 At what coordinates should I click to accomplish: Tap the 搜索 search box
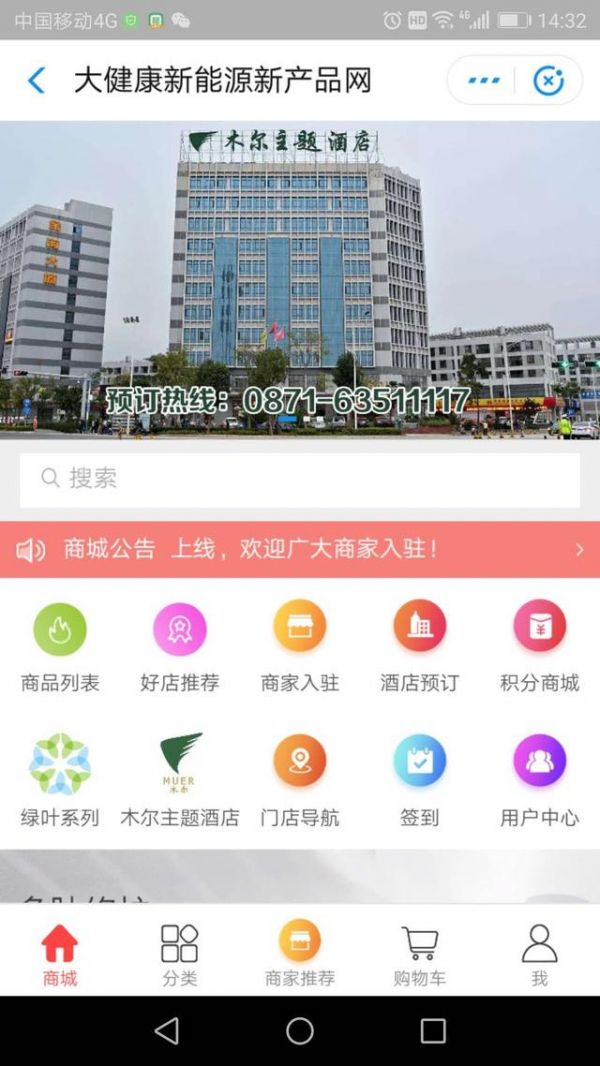pyautogui.click(x=300, y=480)
